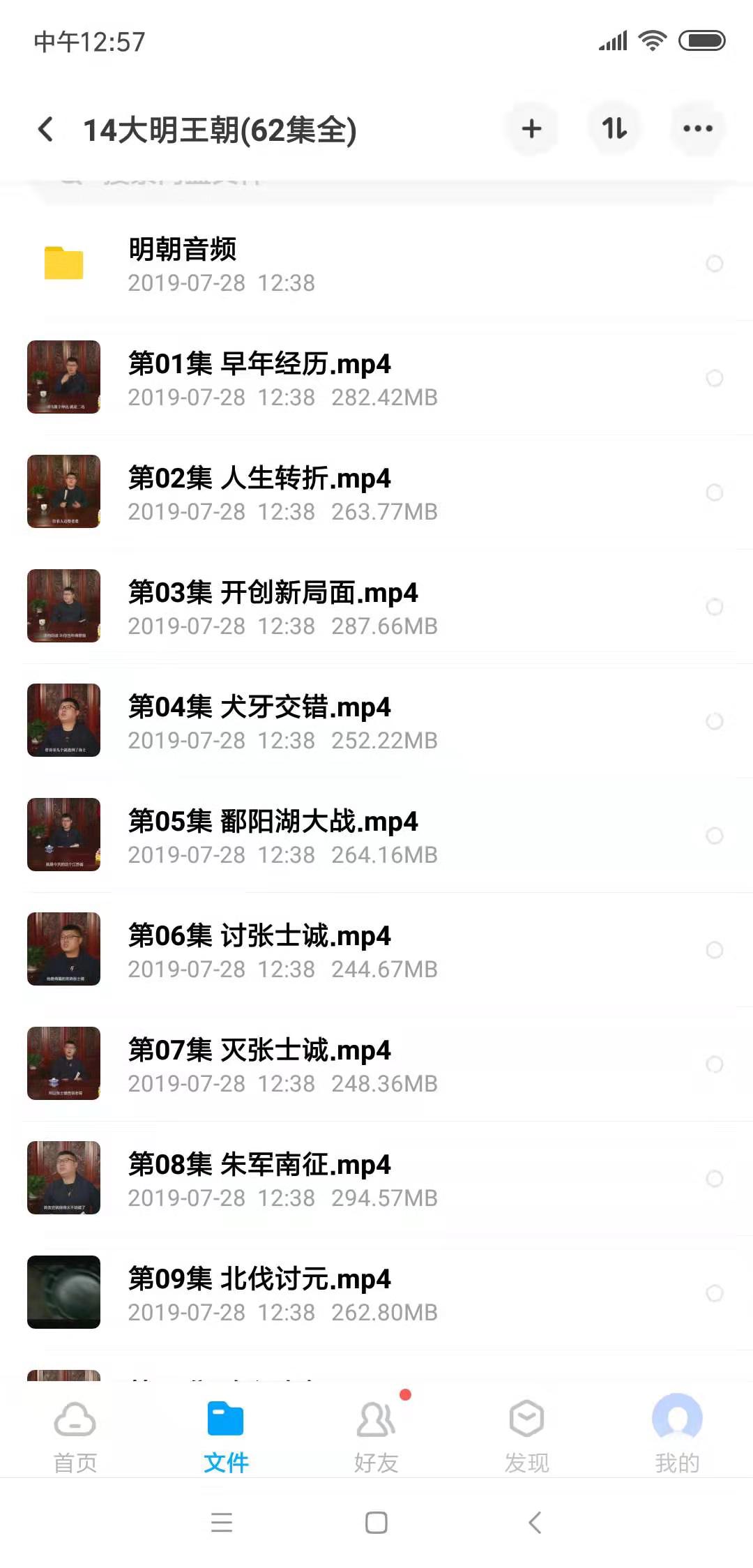Image resolution: width=753 pixels, height=1568 pixels.
Task: Tap the system back button
Action: pyautogui.click(x=535, y=1522)
